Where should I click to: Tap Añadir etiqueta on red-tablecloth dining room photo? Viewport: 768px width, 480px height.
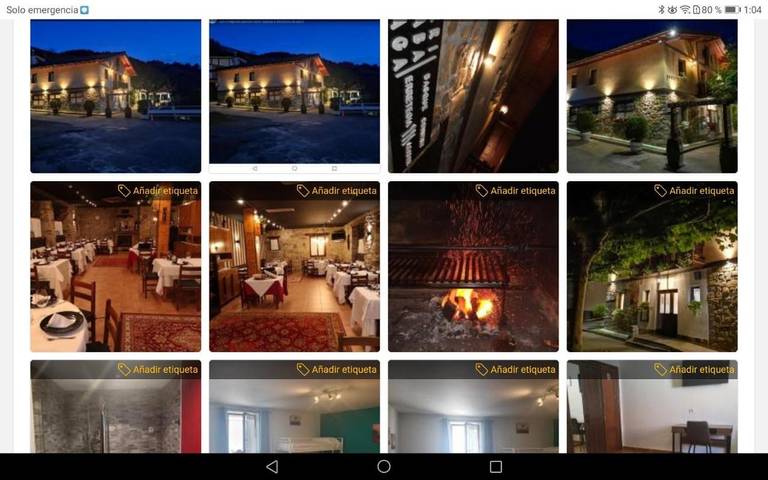[337, 190]
